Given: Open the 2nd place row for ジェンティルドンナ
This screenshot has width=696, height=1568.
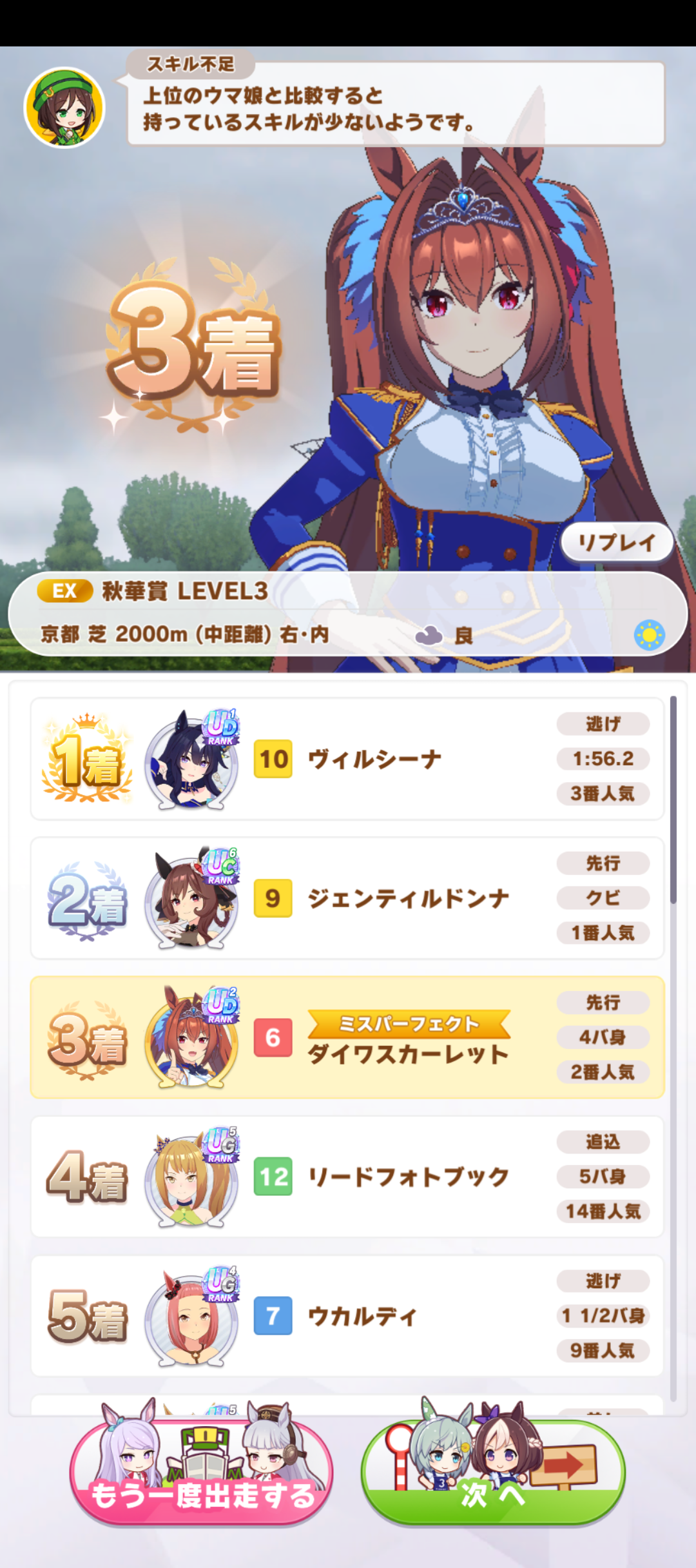Looking at the screenshot, I should coord(347,898).
